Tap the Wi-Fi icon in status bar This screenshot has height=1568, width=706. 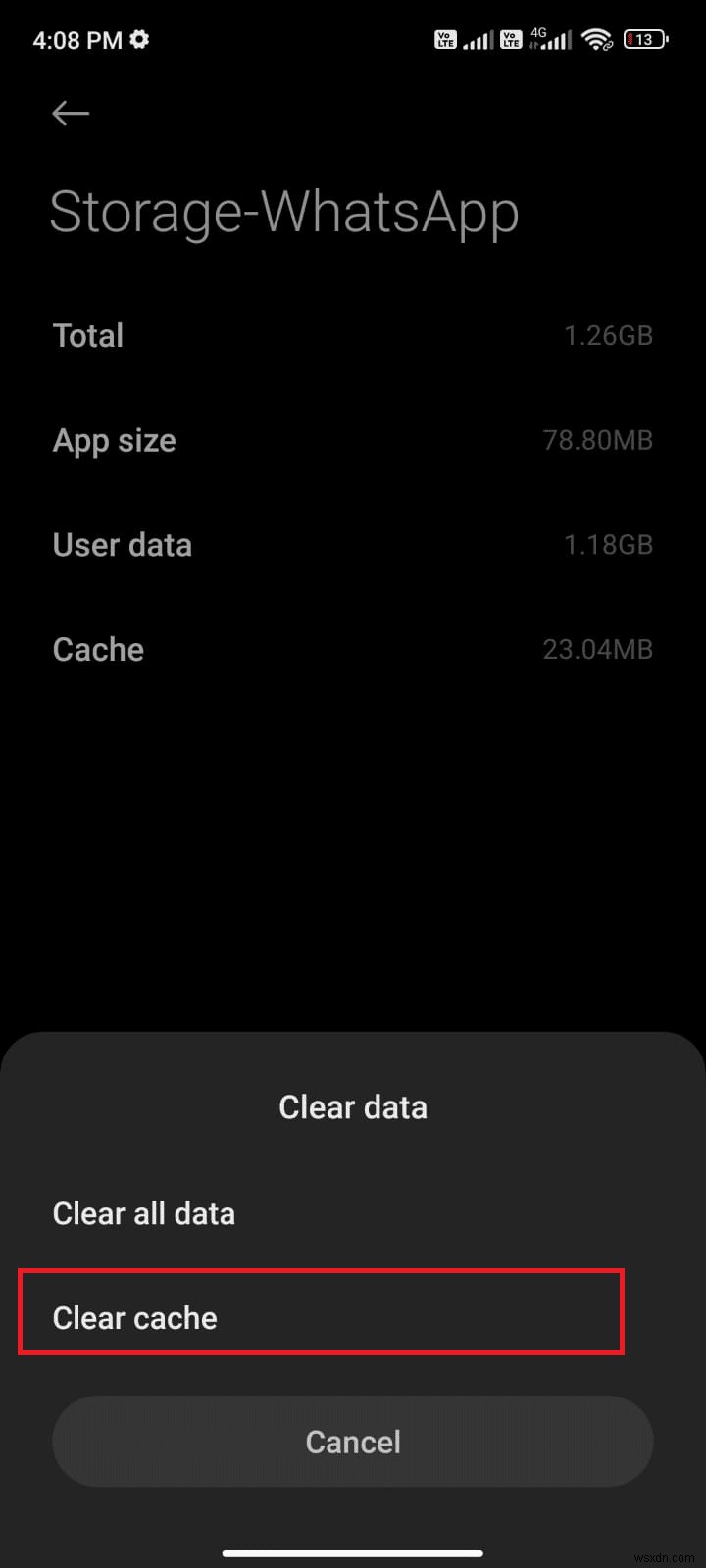(x=597, y=39)
